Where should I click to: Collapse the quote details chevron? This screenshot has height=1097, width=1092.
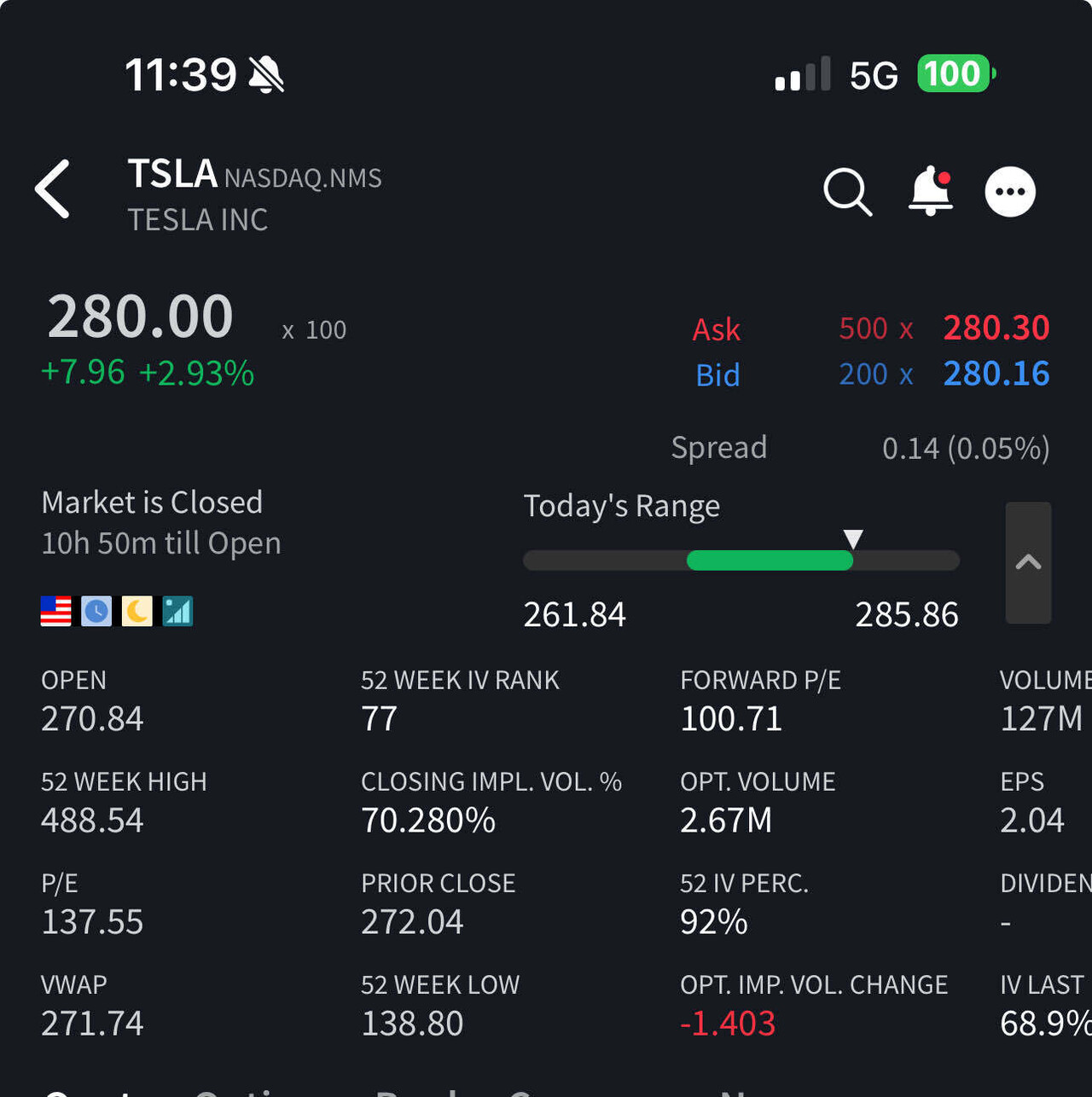pyautogui.click(x=1028, y=562)
